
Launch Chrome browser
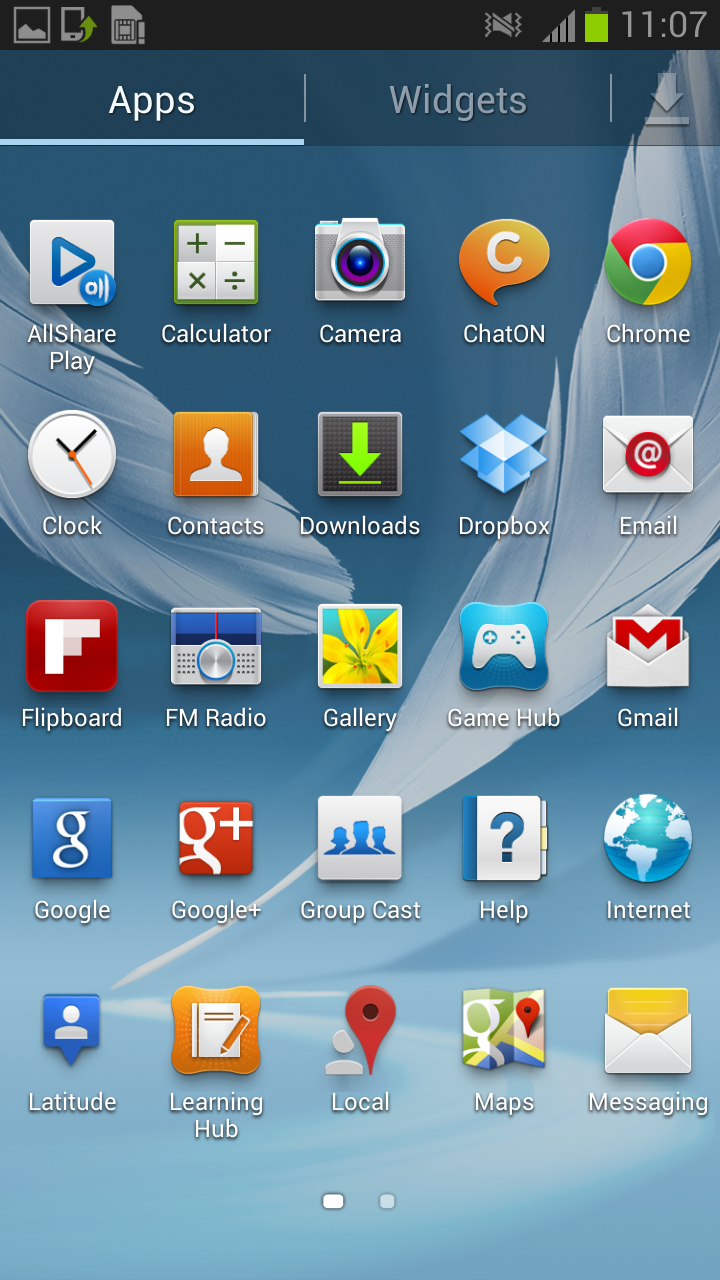click(648, 263)
